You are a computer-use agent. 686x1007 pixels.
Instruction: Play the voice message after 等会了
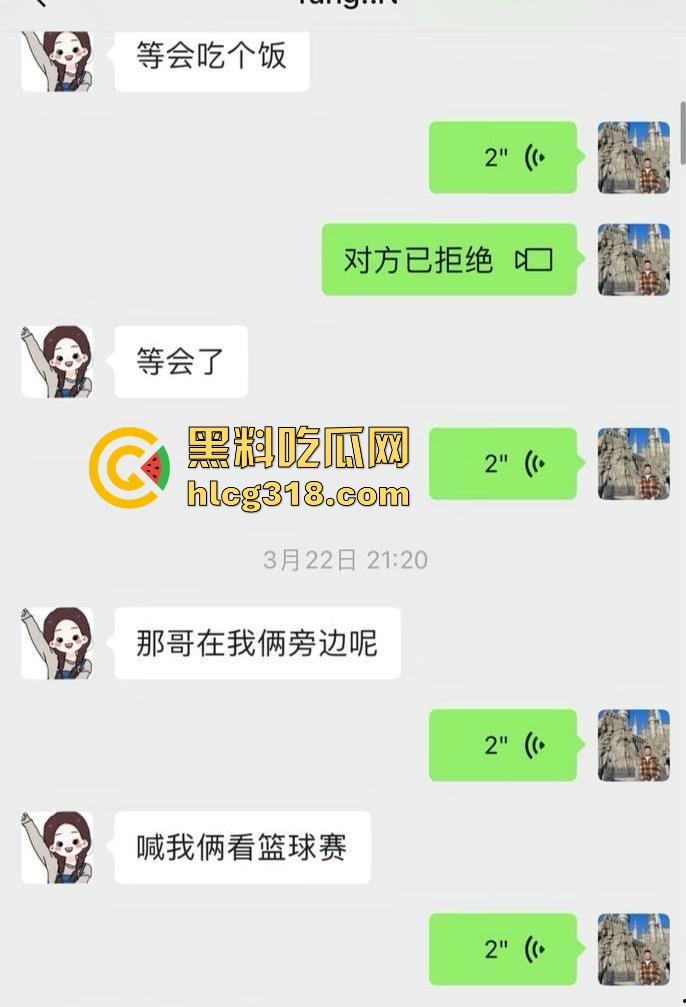pyautogui.click(x=503, y=463)
